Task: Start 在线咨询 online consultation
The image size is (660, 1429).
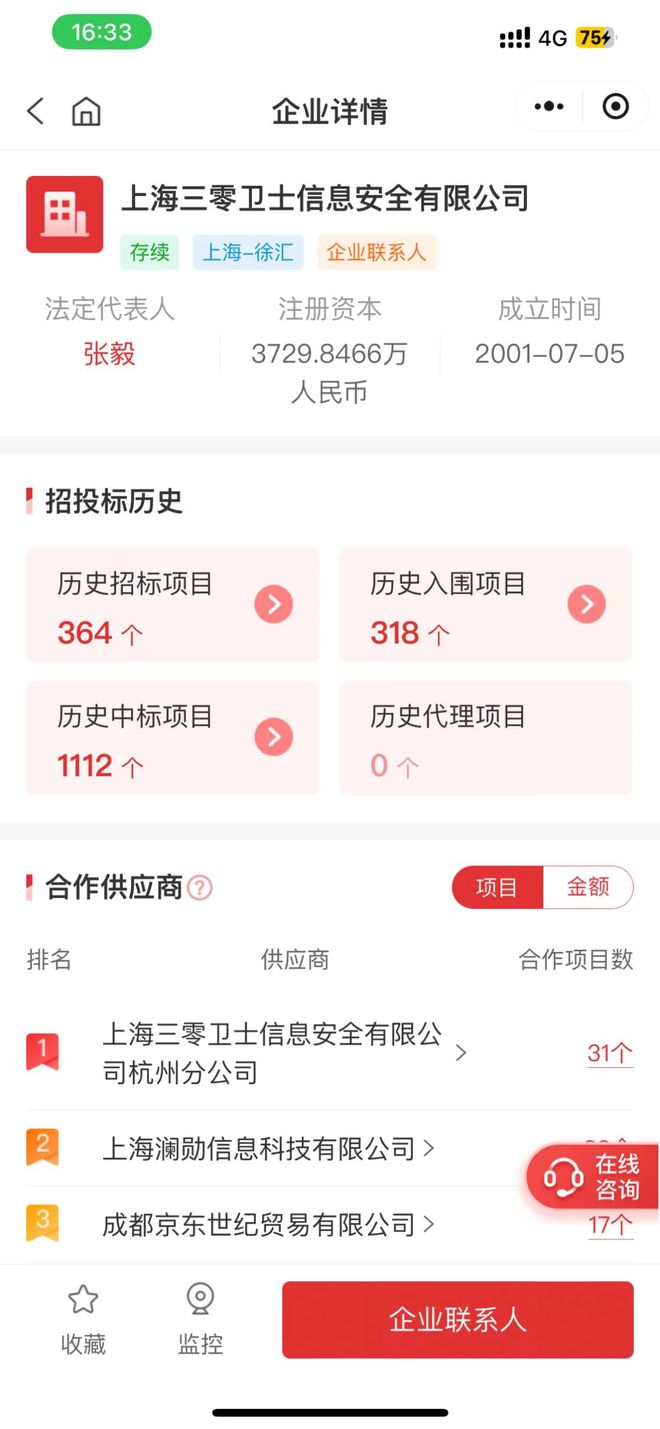Action: [x=592, y=1177]
